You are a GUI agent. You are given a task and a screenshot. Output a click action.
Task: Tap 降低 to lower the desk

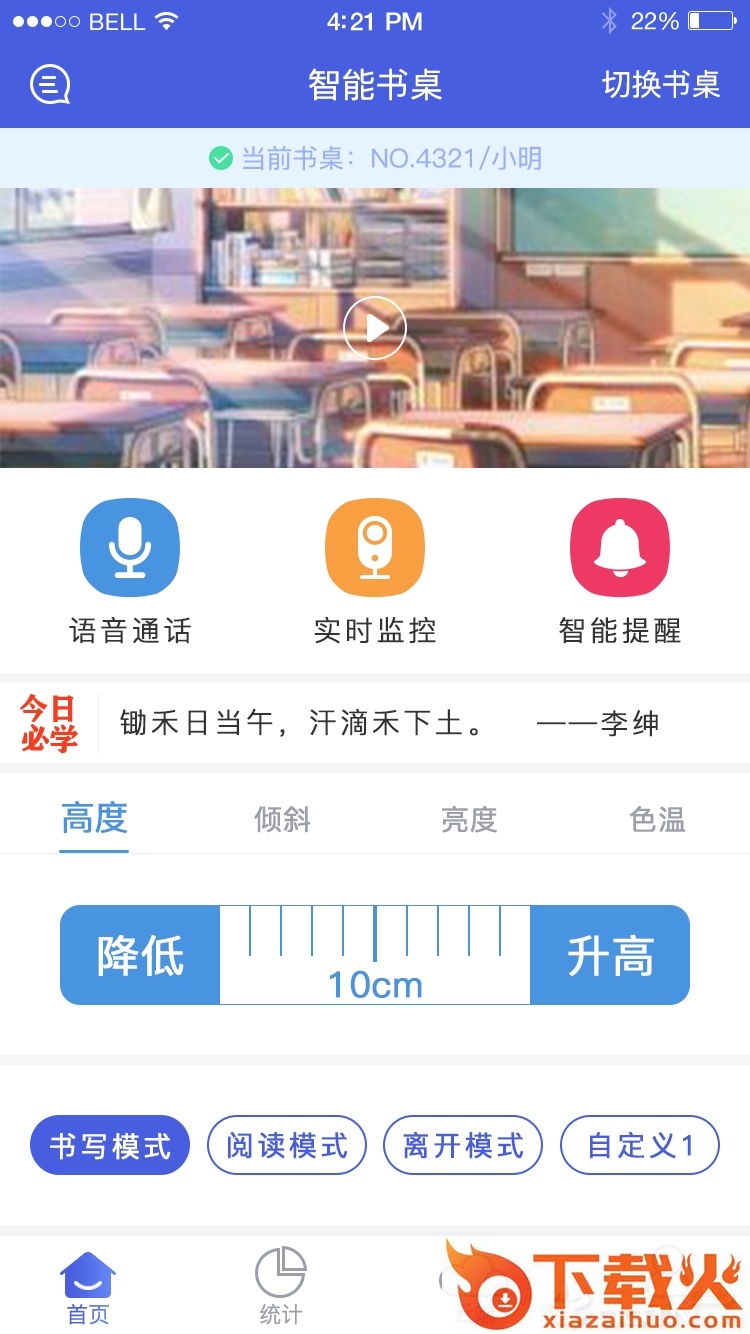140,956
